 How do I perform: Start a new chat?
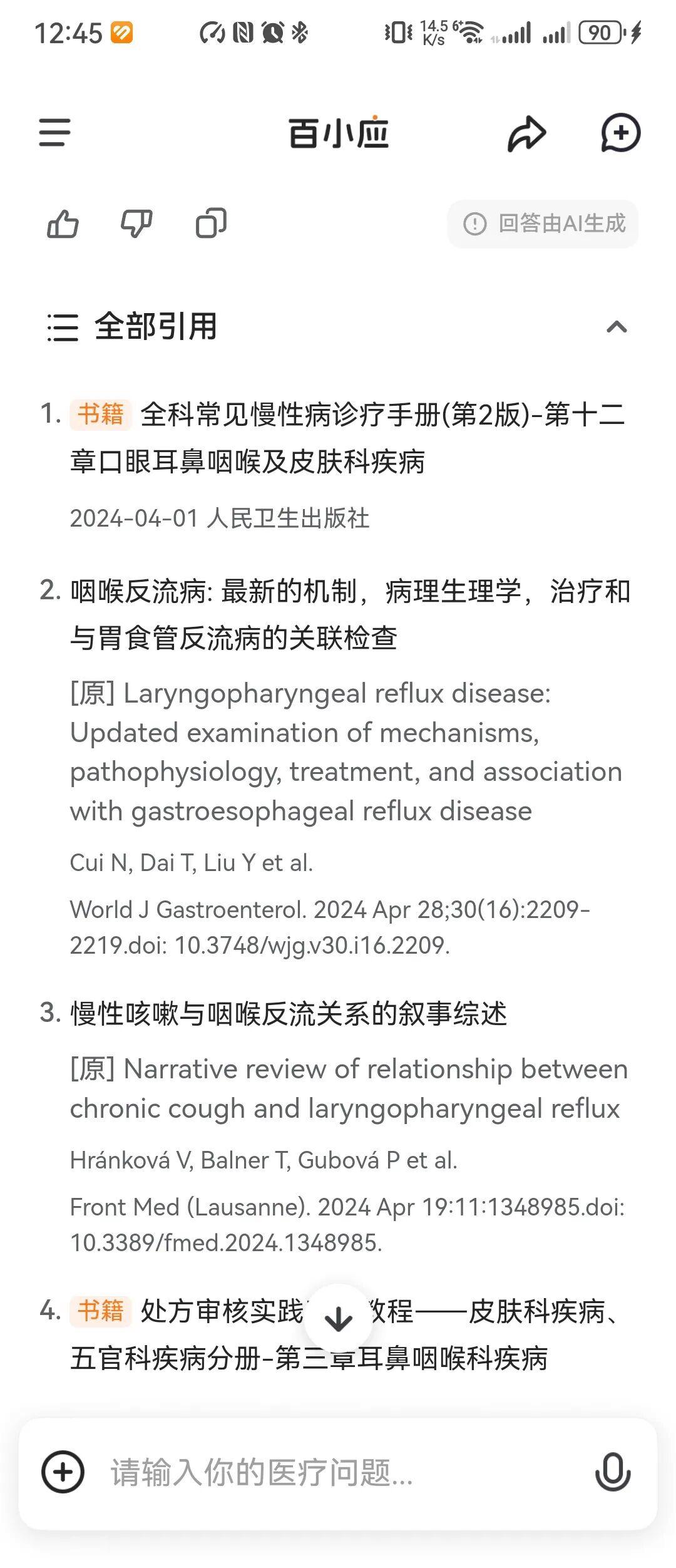(x=620, y=133)
